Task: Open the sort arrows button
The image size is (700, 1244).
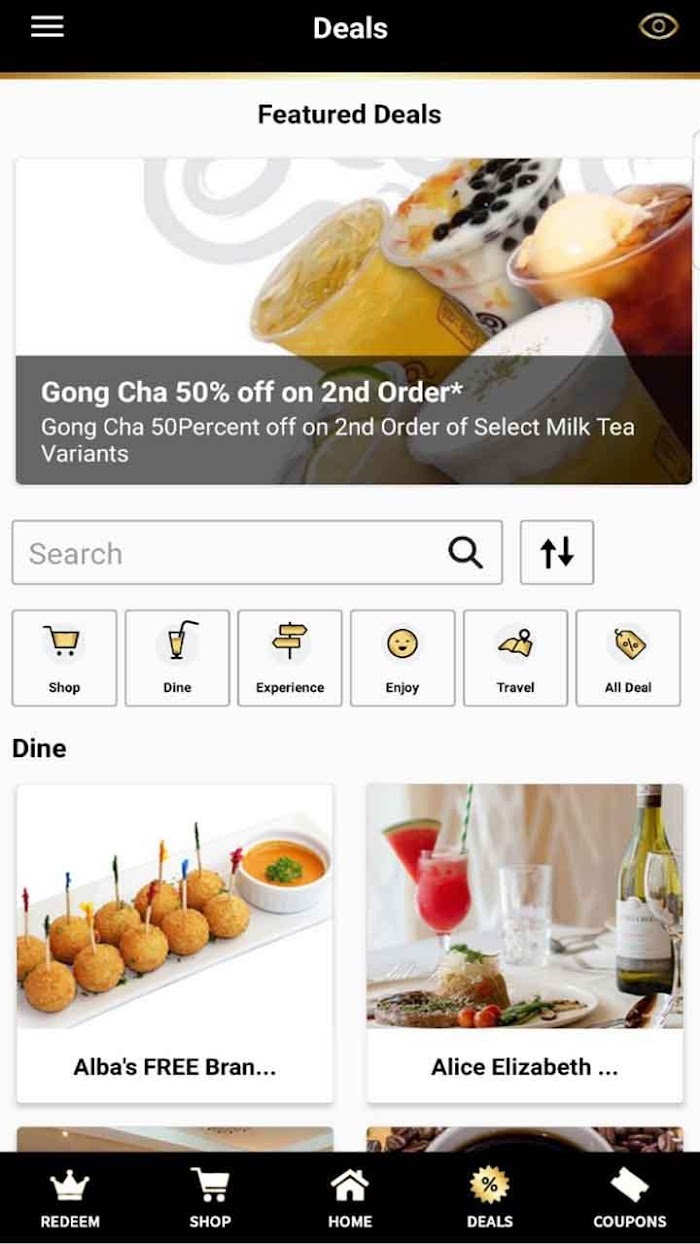Action: coord(557,552)
